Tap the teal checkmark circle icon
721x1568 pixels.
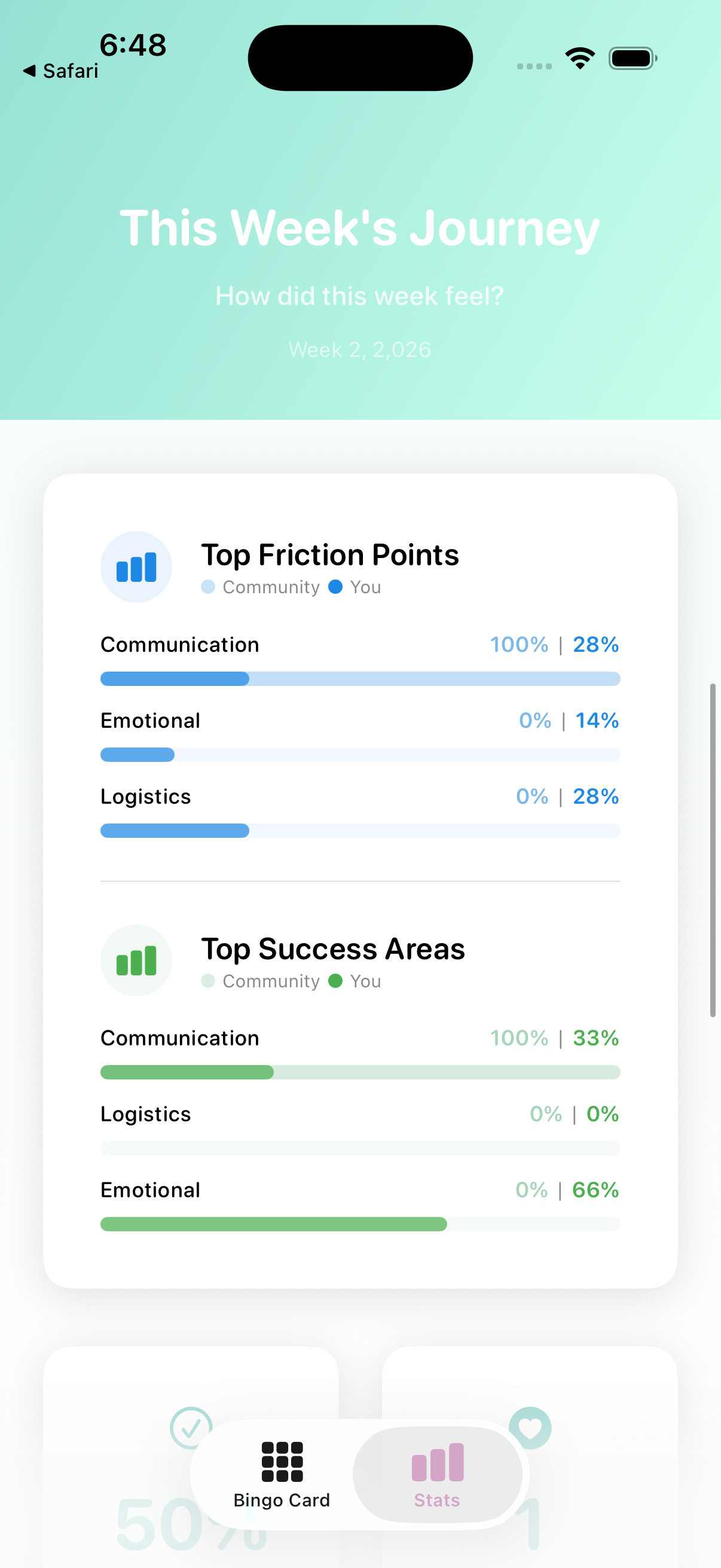coord(192,1427)
